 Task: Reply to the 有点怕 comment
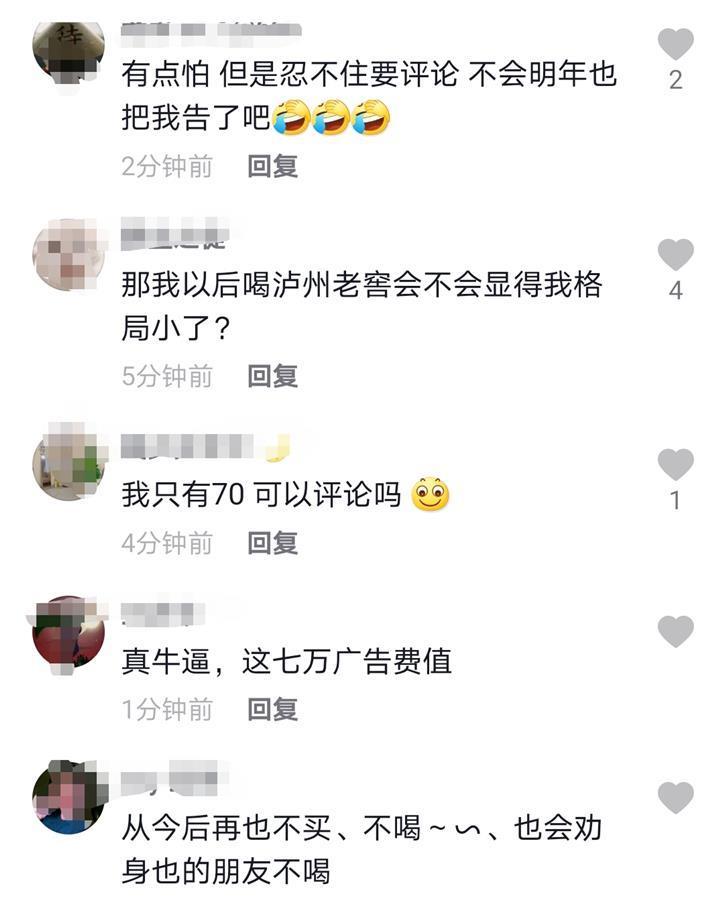273,166
